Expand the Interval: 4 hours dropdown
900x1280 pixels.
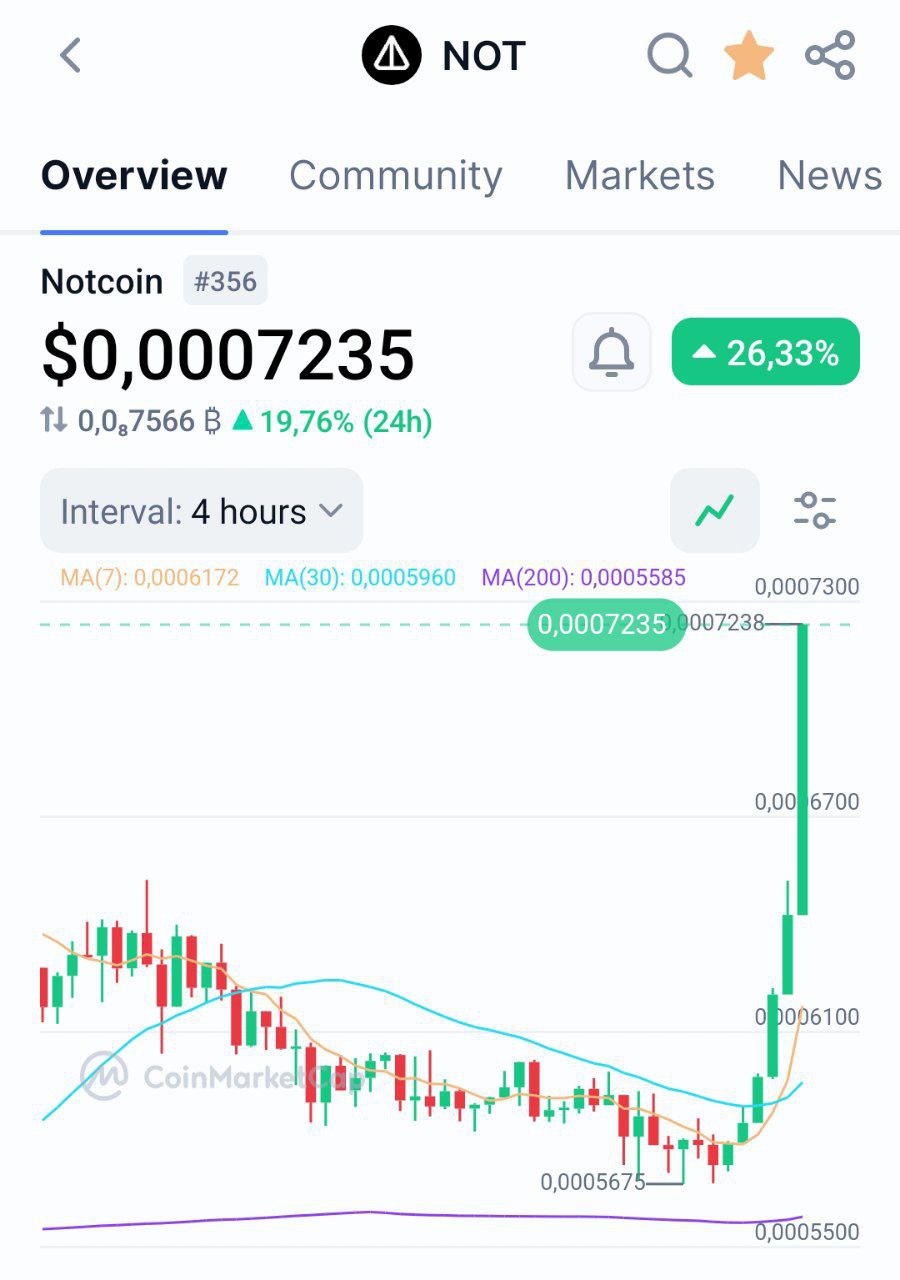pos(201,511)
